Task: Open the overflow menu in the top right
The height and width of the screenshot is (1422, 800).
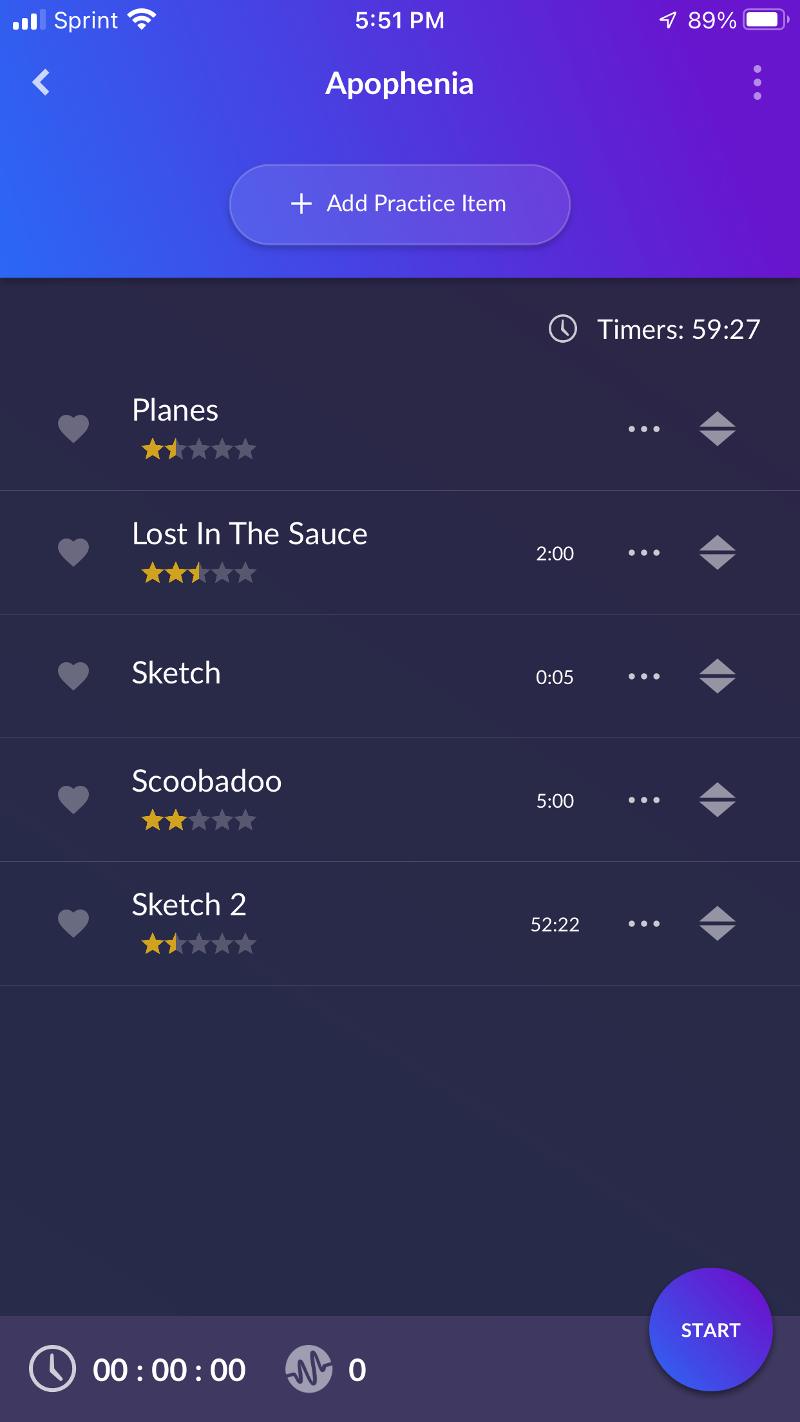Action: [757, 83]
